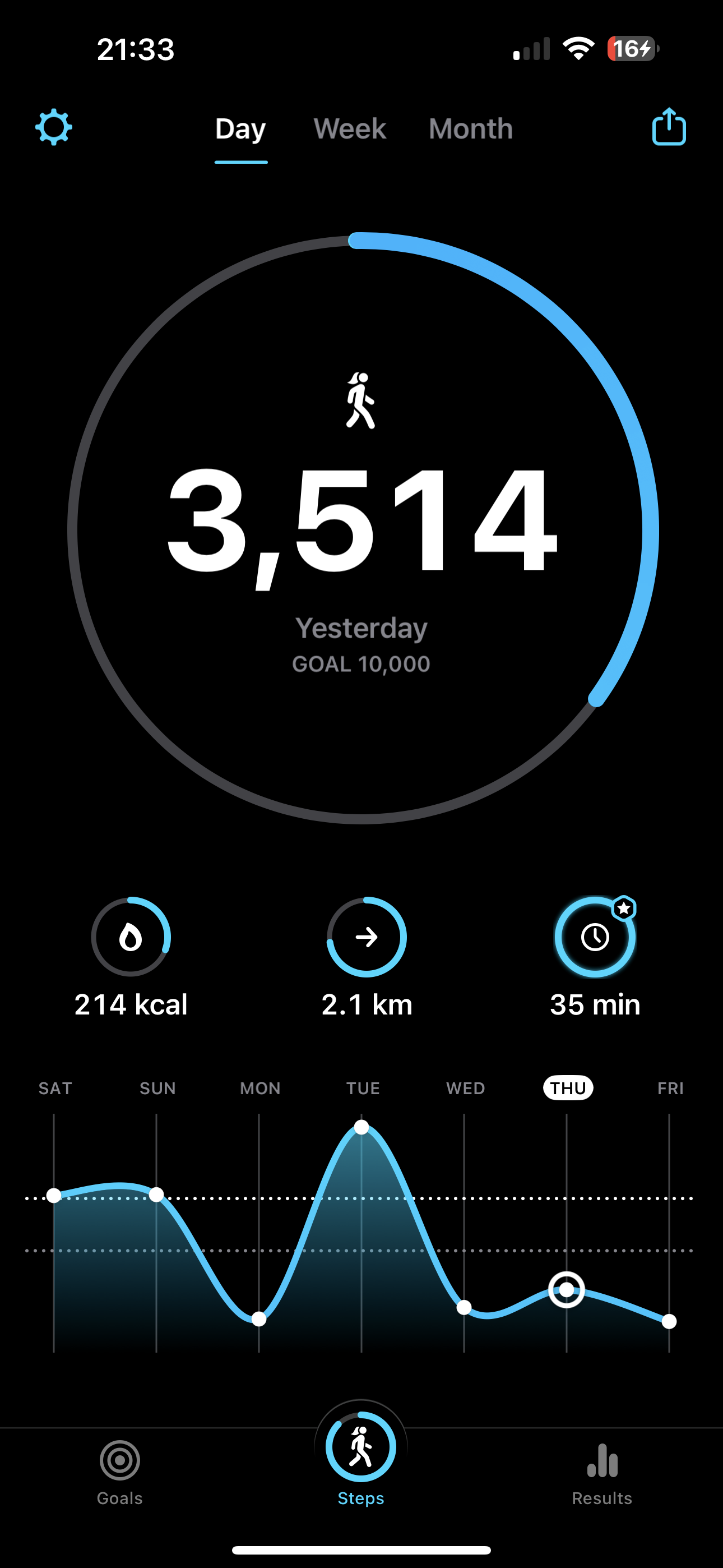Open the Results tab
This screenshot has height=1568, width=723.
[602, 1473]
